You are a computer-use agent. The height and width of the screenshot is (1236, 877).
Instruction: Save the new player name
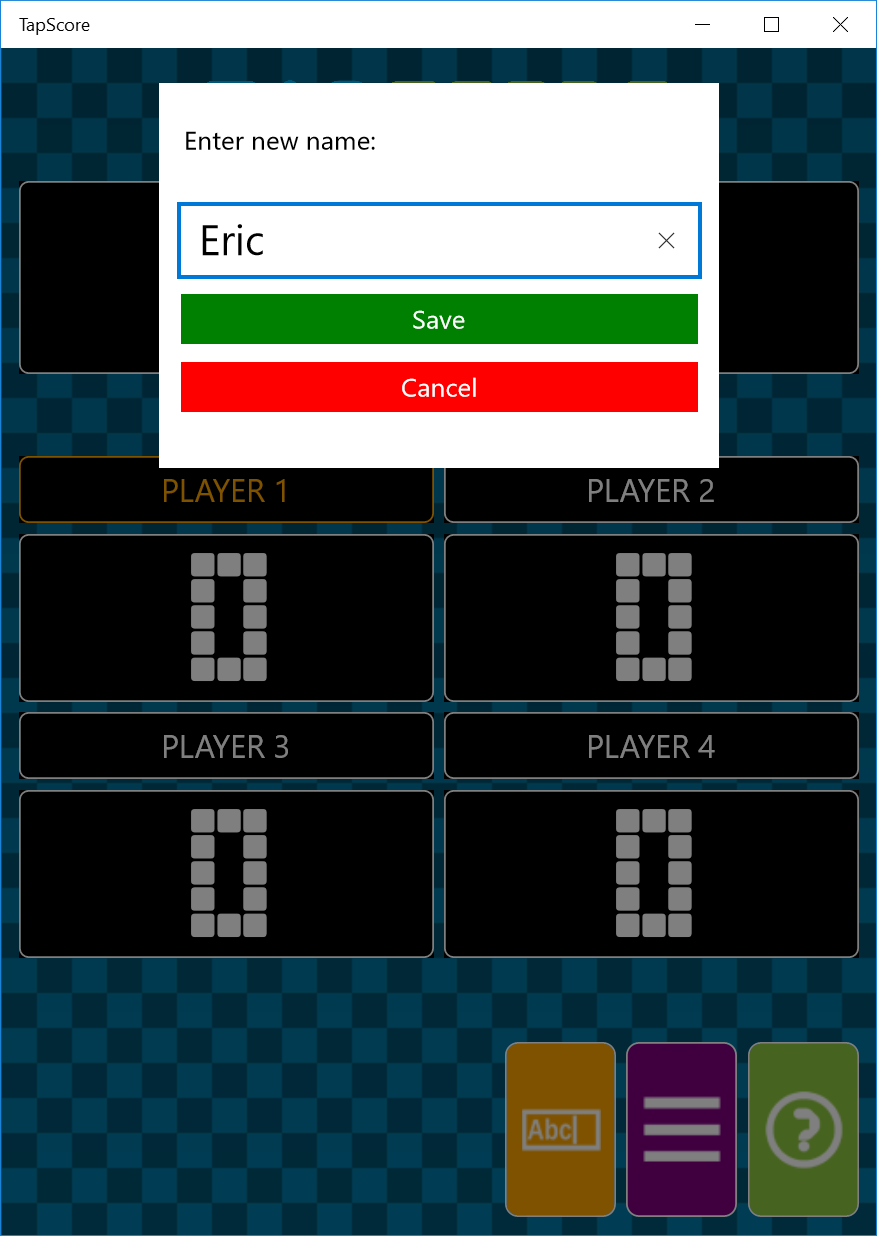click(x=439, y=319)
